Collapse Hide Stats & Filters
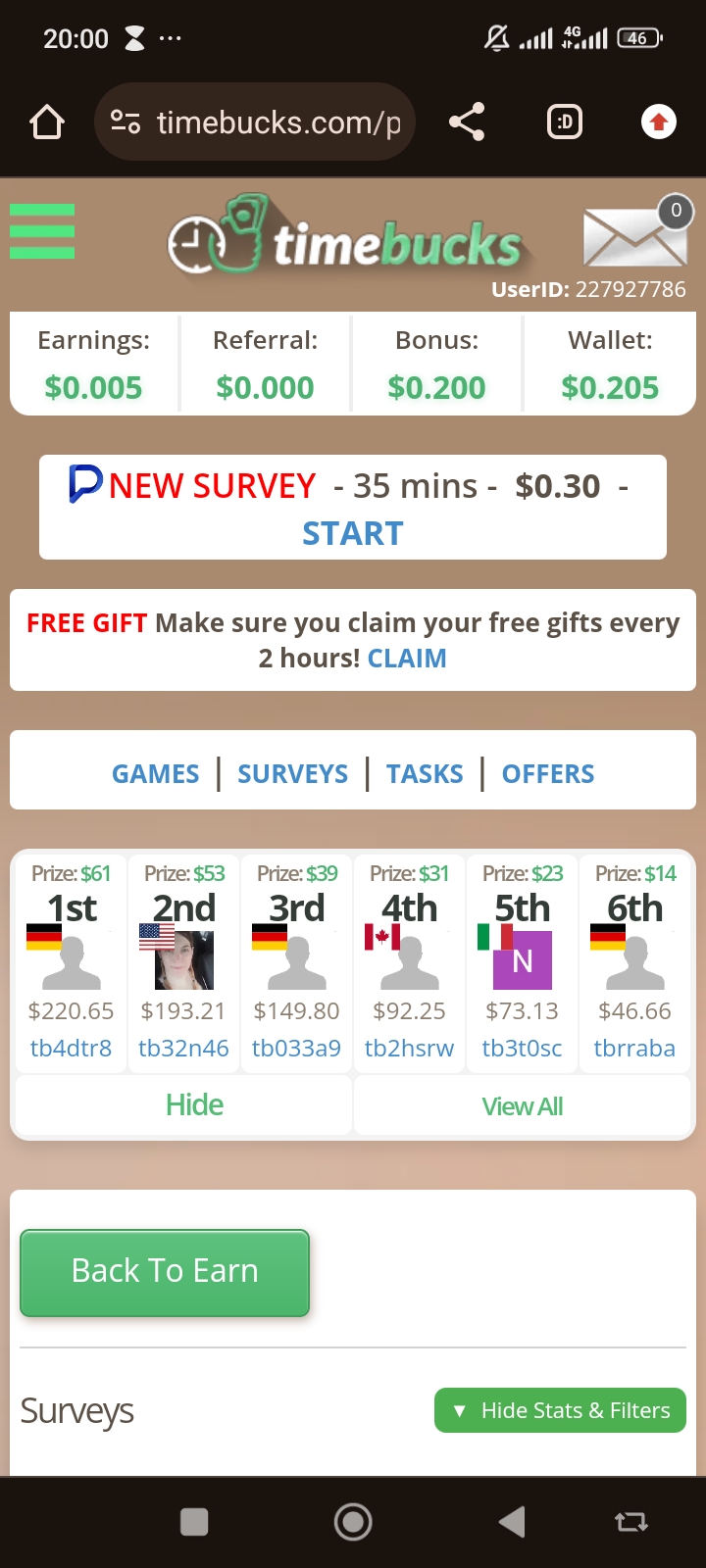The width and height of the screenshot is (706, 1568). (560, 1410)
